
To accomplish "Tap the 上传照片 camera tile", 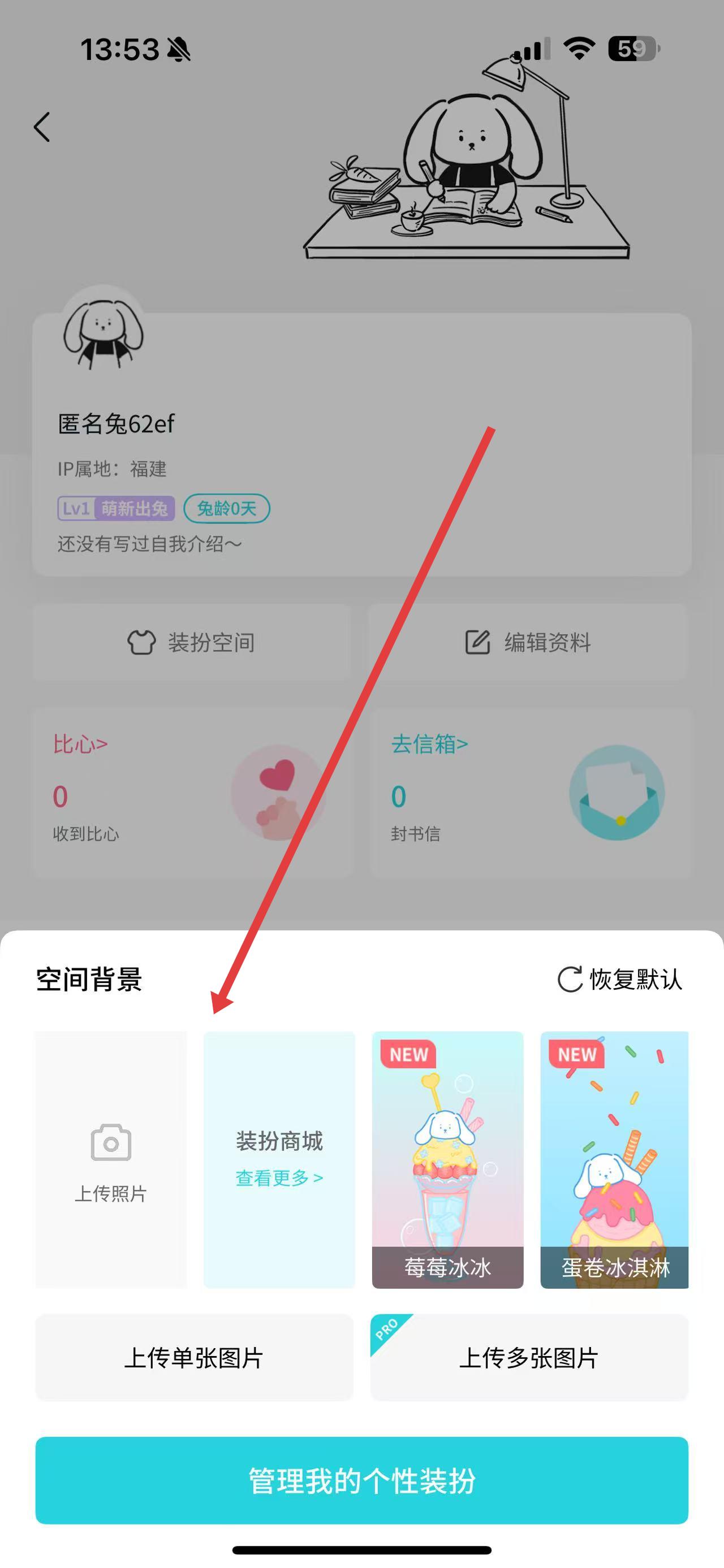I will point(111,1159).
